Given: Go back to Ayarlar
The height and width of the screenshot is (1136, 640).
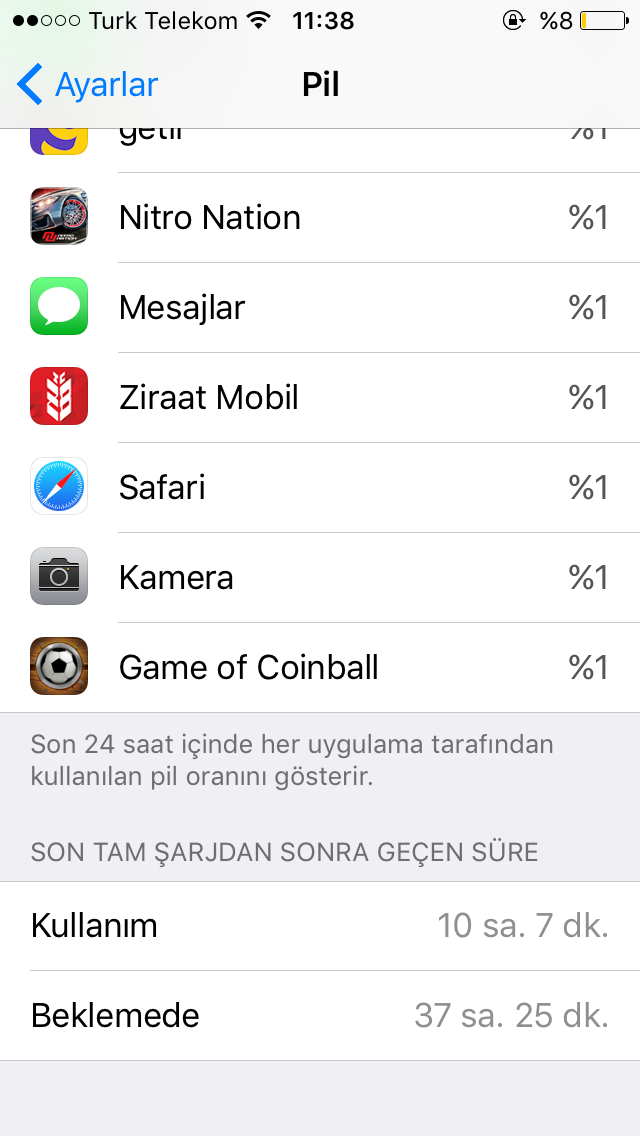Looking at the screenshot, I should 88,85.
